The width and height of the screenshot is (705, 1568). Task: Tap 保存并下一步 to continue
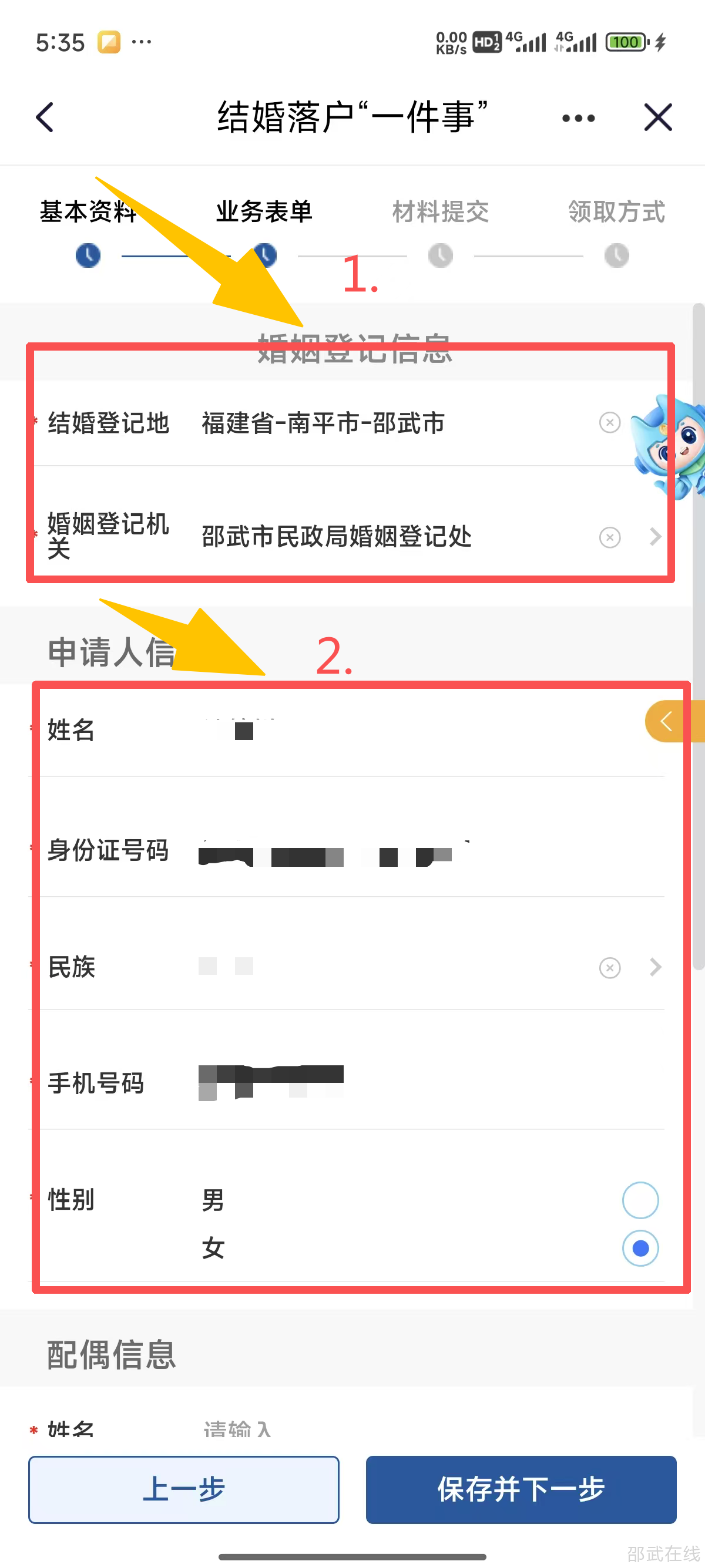pos(521,1489)
